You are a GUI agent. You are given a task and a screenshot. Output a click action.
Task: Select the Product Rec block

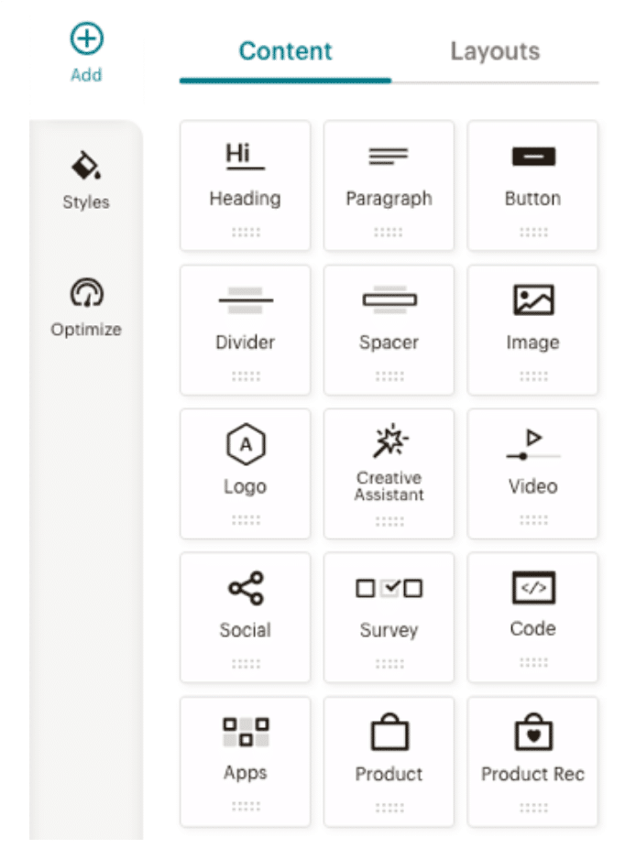pos(533,760)
